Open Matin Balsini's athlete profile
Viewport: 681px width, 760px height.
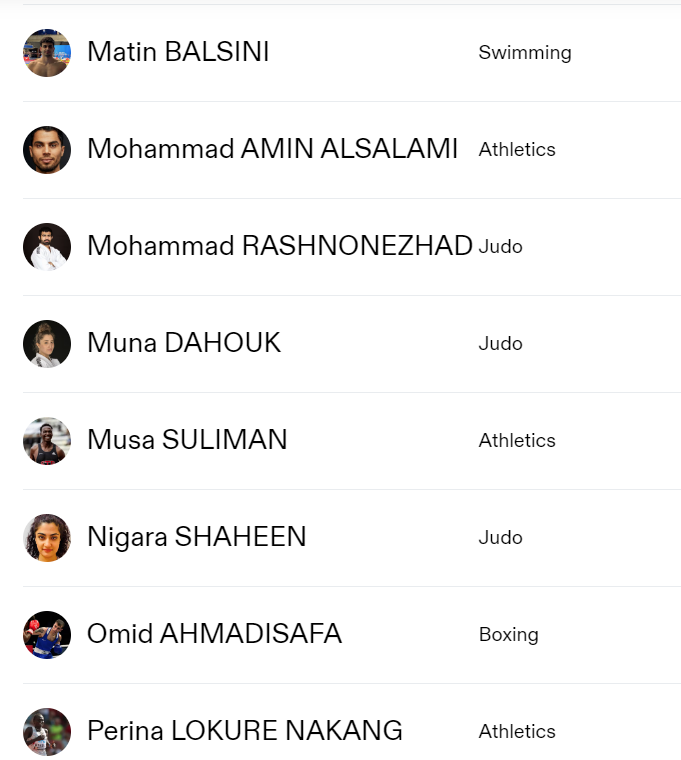[x=178, y=53]
